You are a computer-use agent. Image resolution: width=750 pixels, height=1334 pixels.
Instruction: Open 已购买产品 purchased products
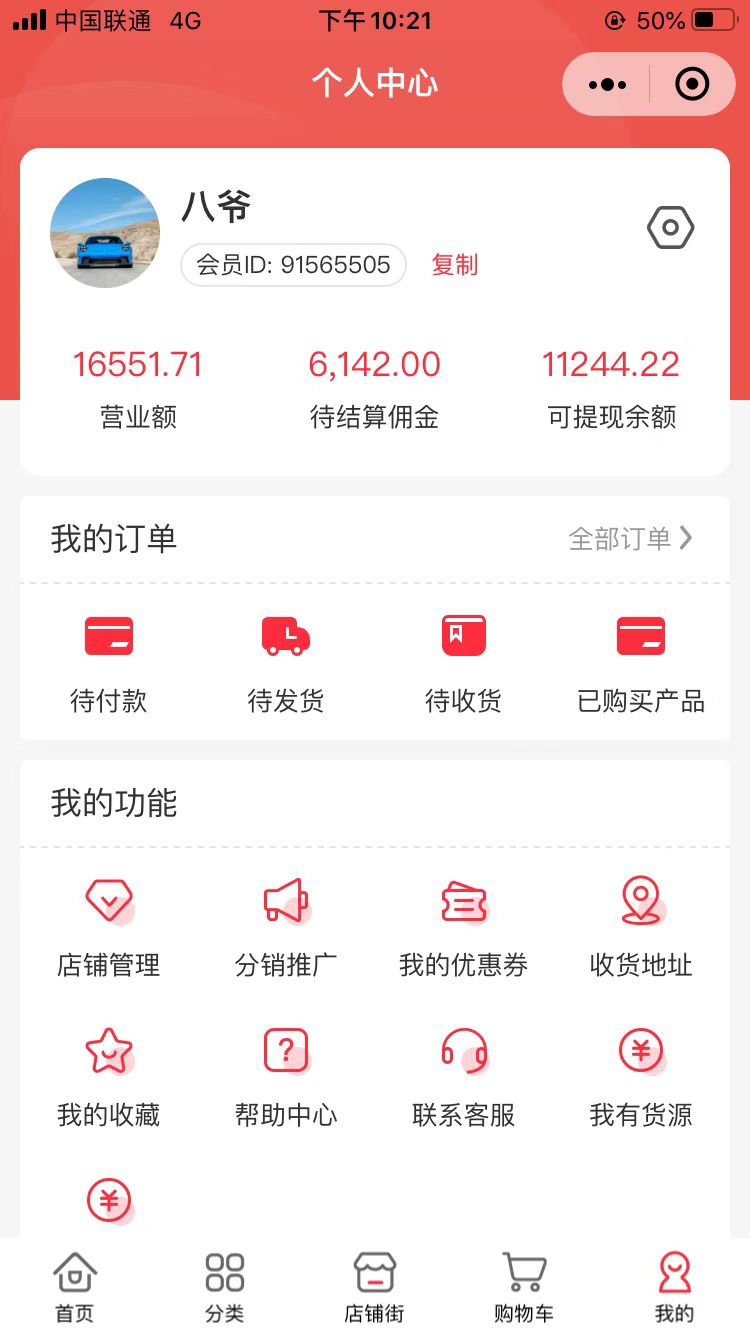coord(641,662)
